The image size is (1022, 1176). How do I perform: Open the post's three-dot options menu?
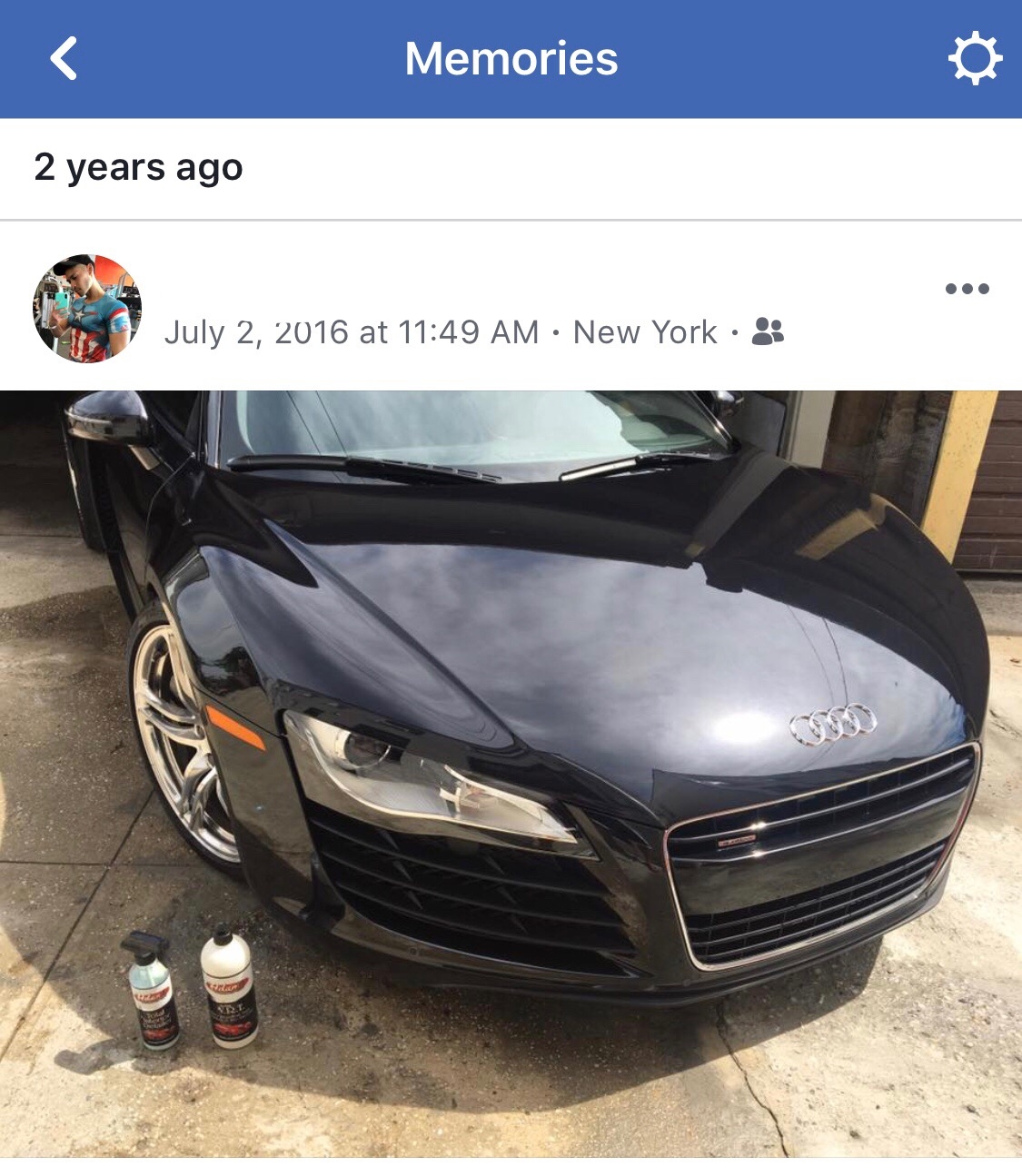(967, 289)
